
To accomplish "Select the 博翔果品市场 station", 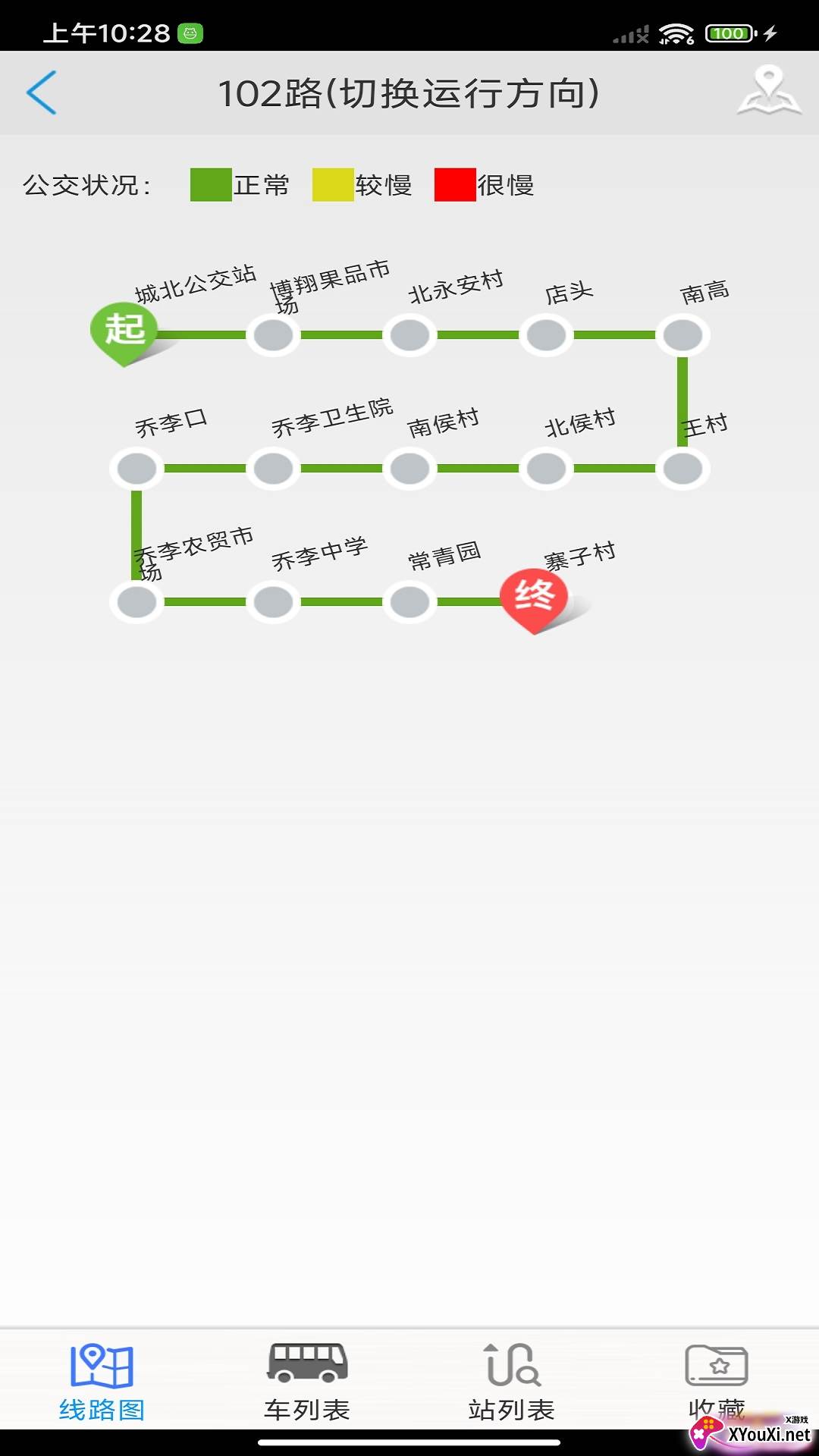I will pyautogui.click(x=273, y=335).
